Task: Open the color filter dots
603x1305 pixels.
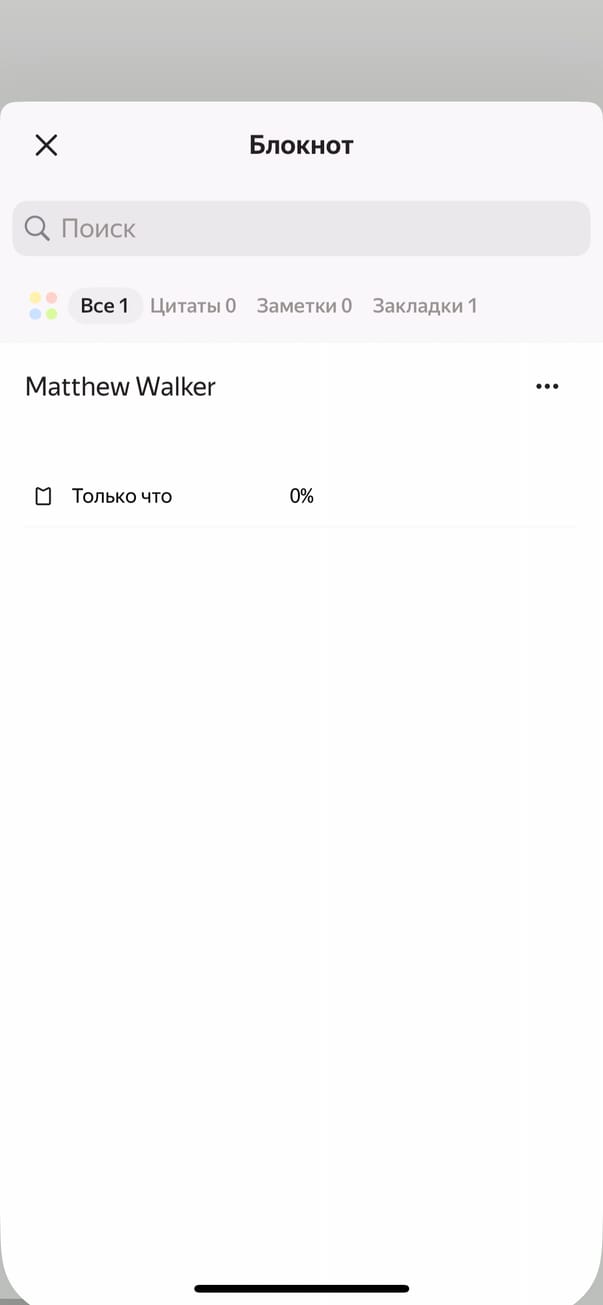Action: pos(43,306)
